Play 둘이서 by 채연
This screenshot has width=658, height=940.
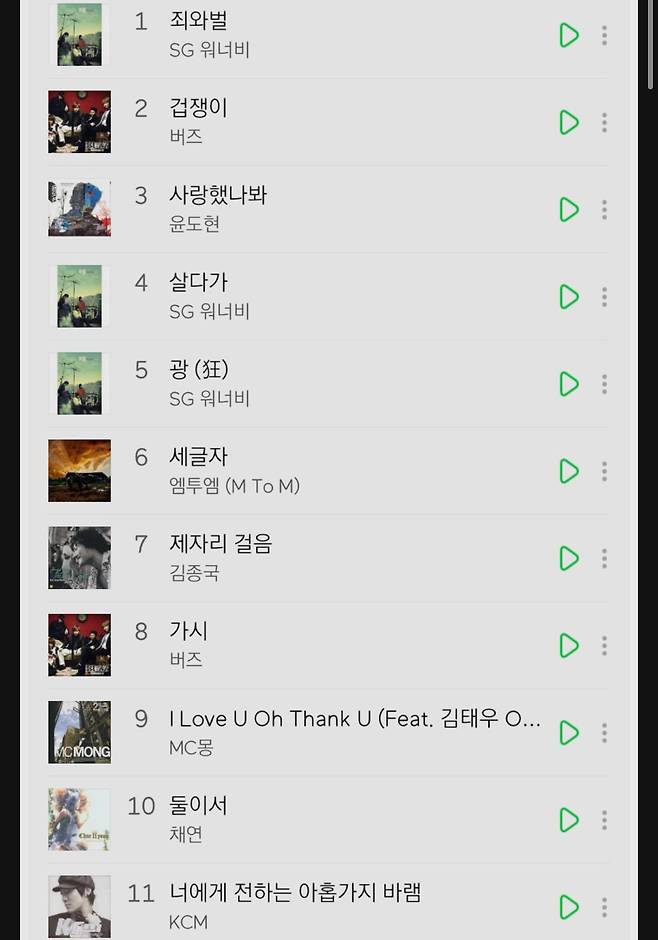(569, 820)
